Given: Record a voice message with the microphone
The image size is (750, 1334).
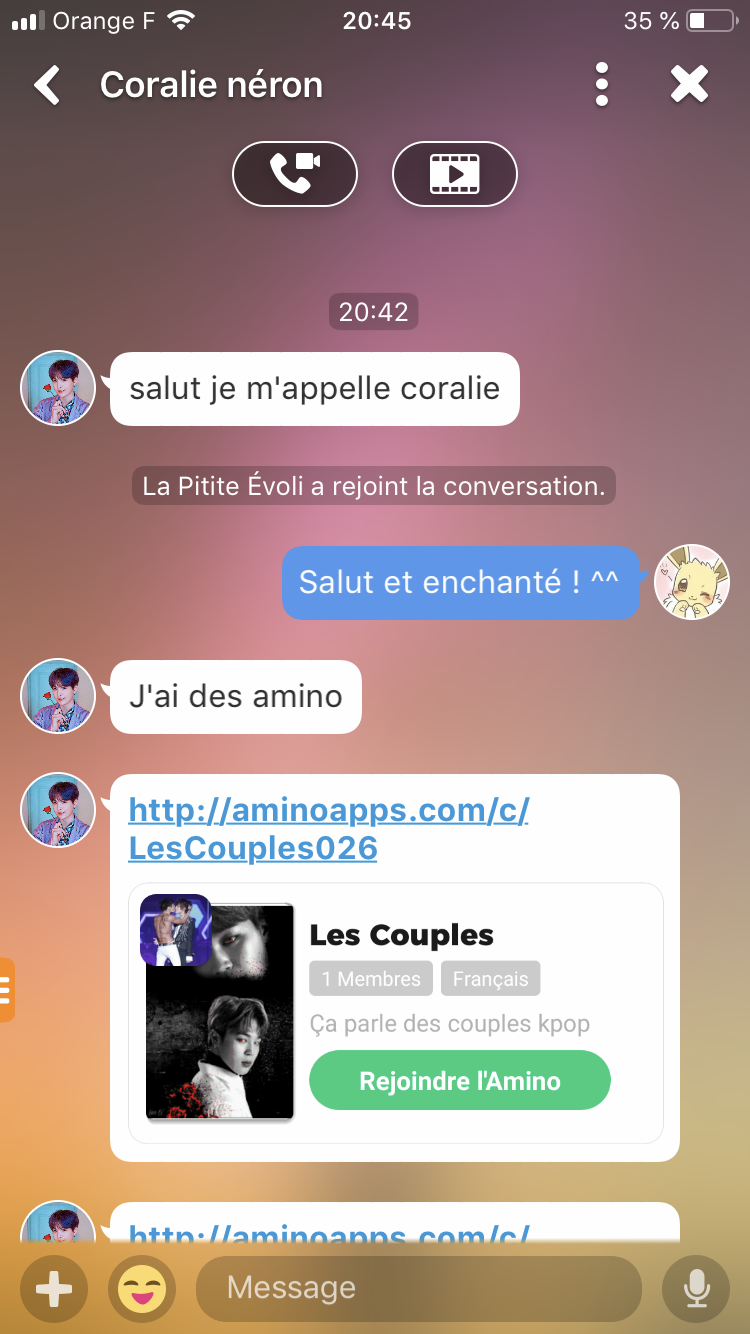Looking at the screenshot, I should (696, 1289).
